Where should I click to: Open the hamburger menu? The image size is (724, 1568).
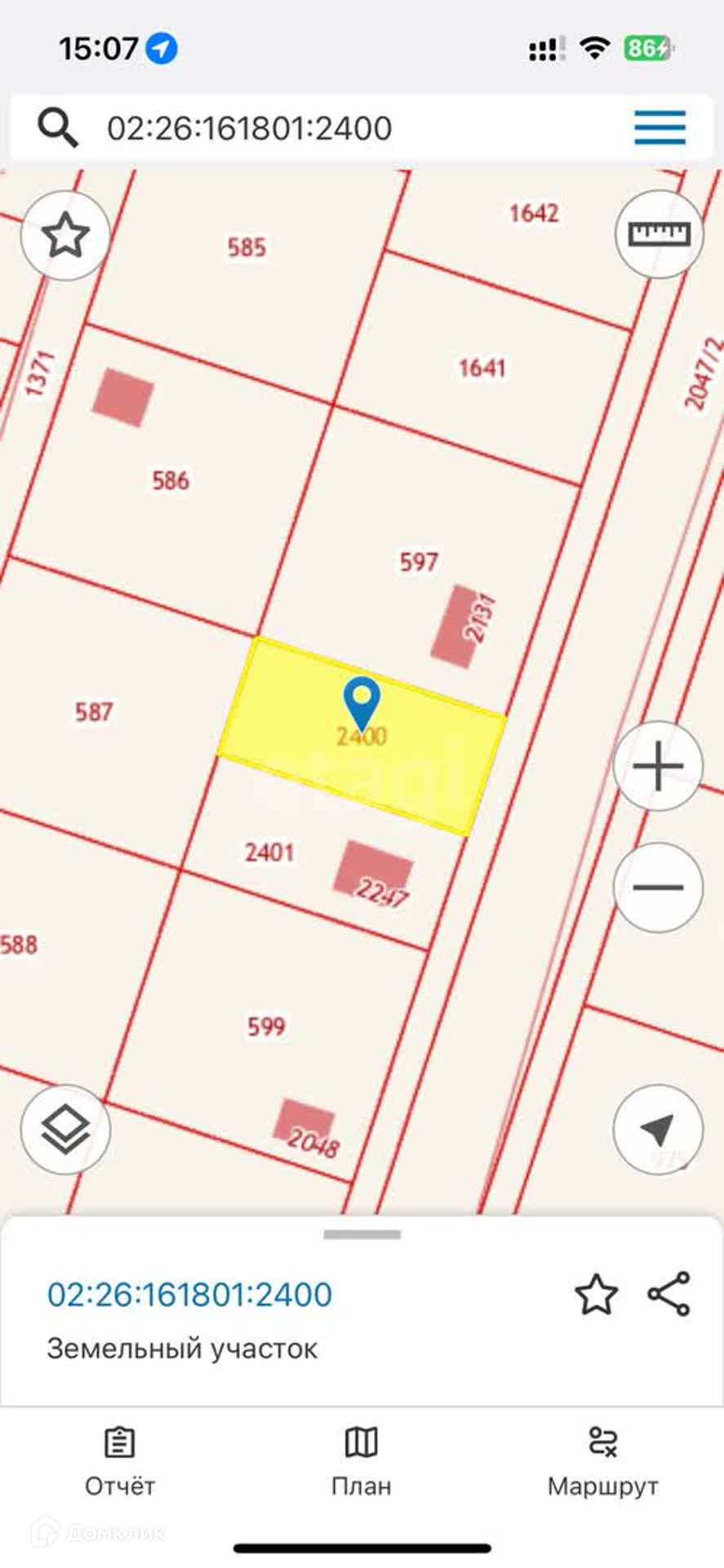[660, 128]
